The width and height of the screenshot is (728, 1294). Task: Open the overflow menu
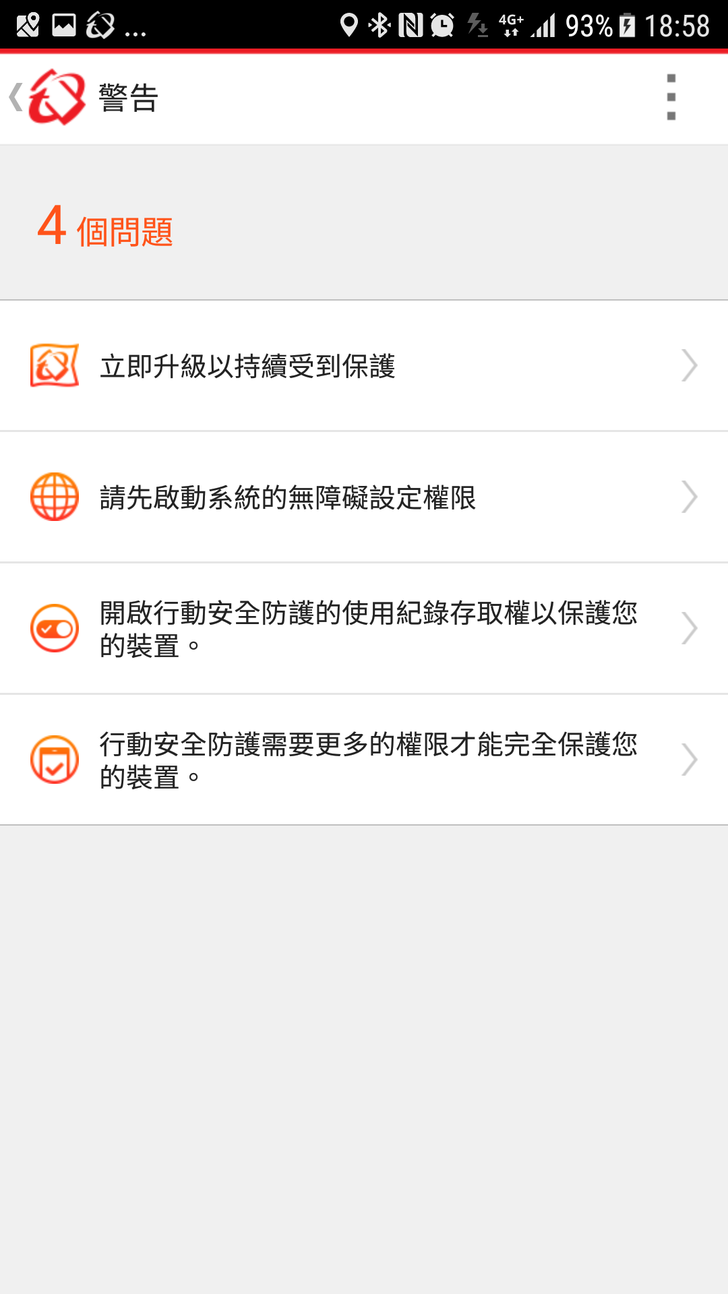tap(671, 98)
